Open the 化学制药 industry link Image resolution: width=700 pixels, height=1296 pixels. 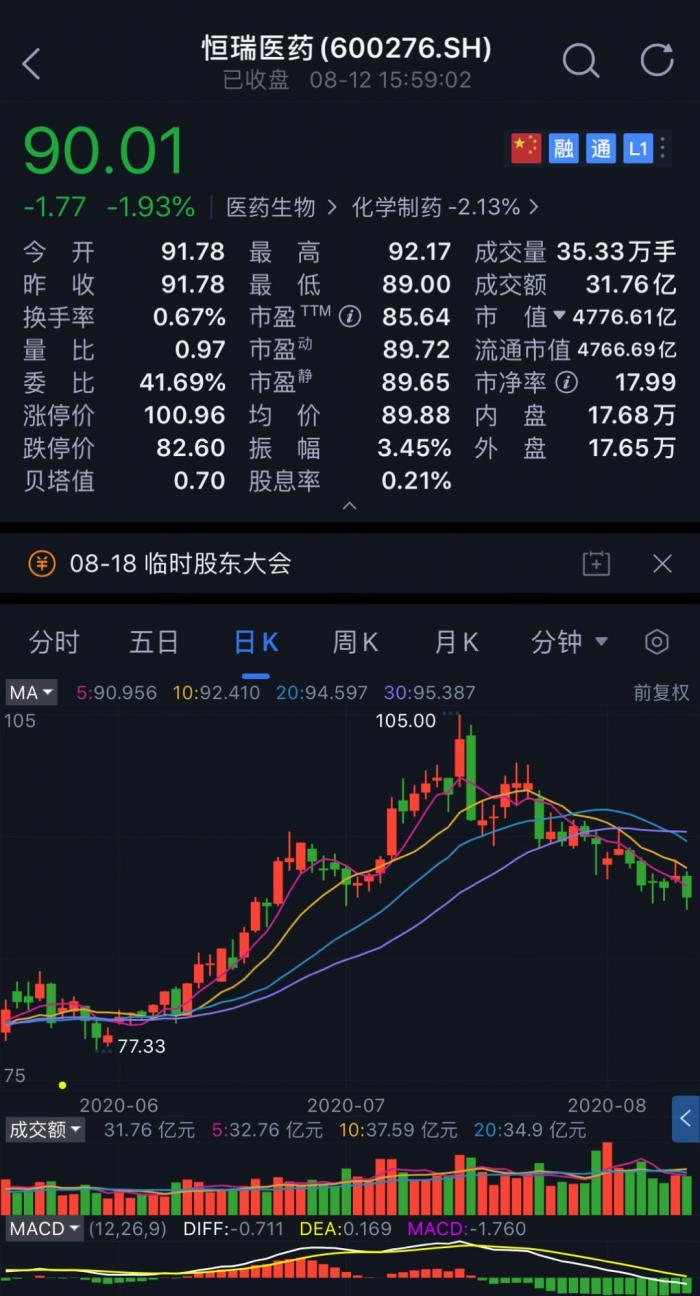pyautogui.click(x=444, y=207)
